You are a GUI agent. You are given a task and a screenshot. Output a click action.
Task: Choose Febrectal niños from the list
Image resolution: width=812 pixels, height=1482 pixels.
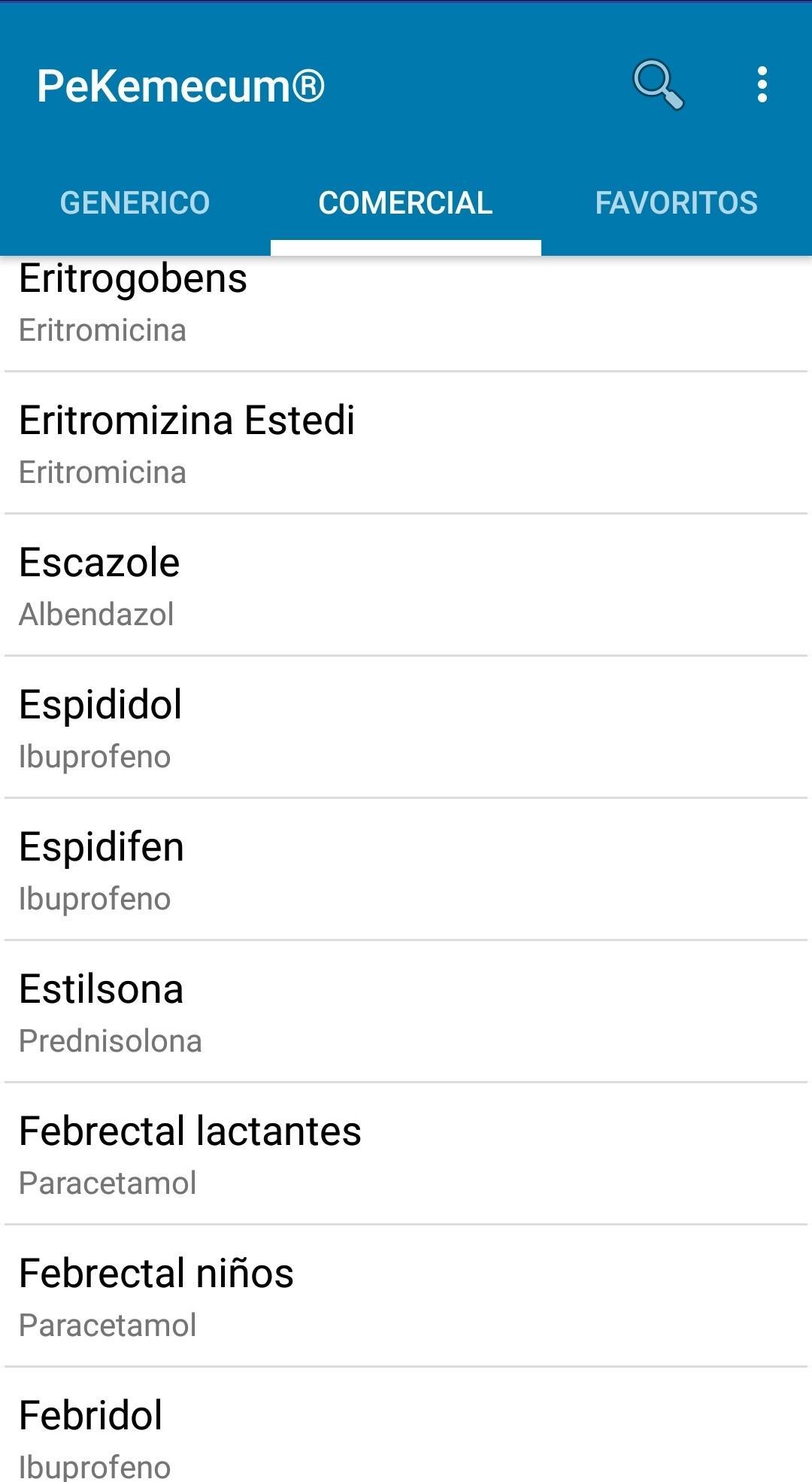click(406, 1297)
